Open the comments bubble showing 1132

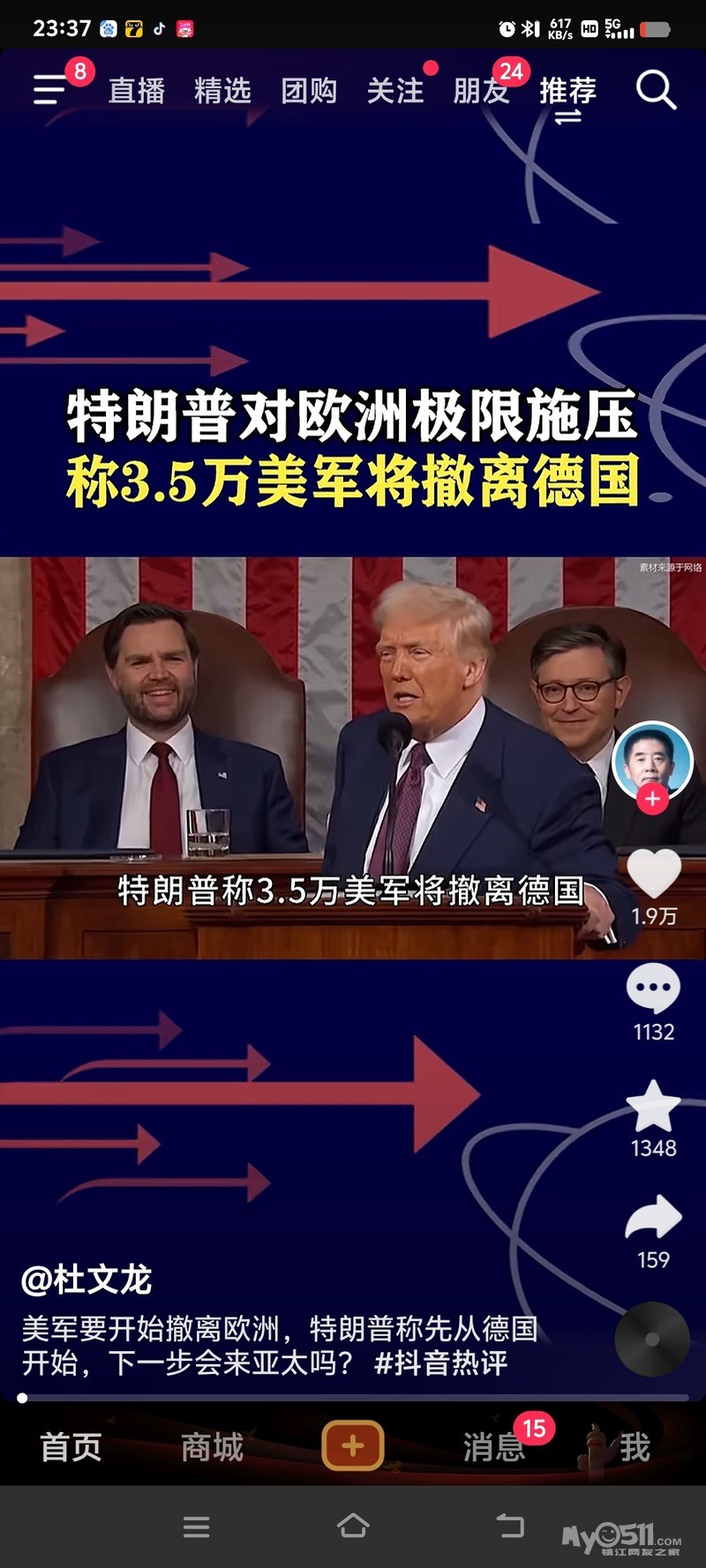coord(653,989)
